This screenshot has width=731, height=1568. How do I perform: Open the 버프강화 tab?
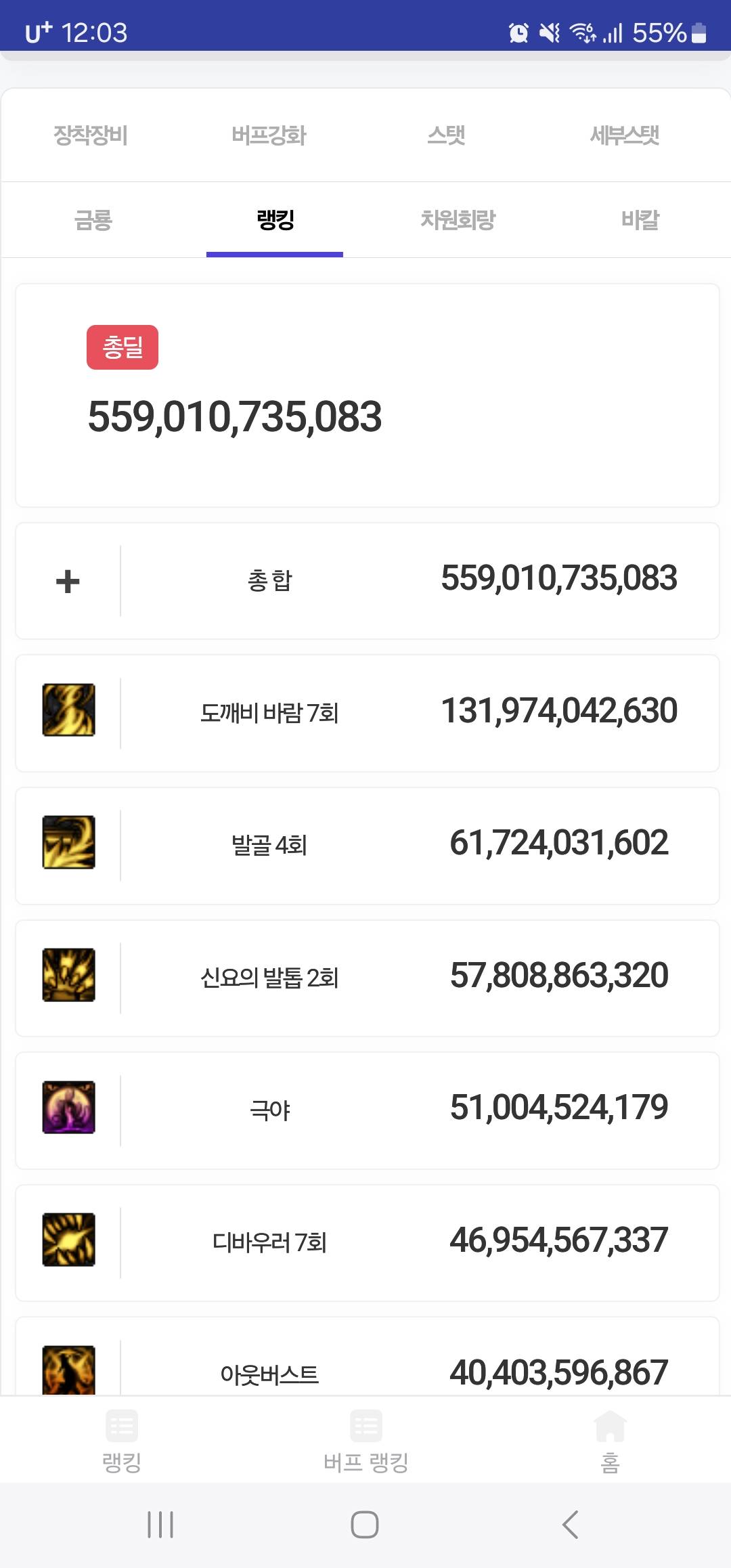pos(269,135)
